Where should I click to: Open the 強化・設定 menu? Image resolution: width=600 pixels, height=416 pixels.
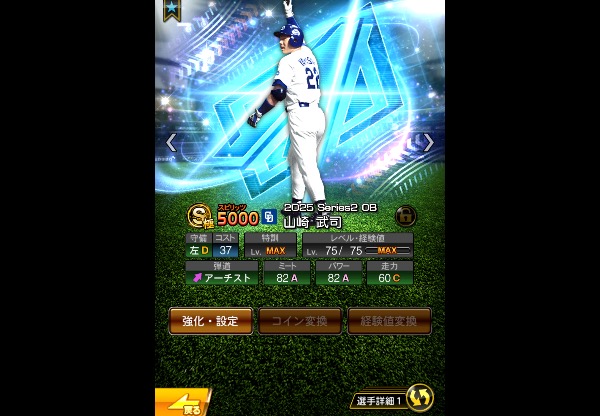[x=210, y=321]
